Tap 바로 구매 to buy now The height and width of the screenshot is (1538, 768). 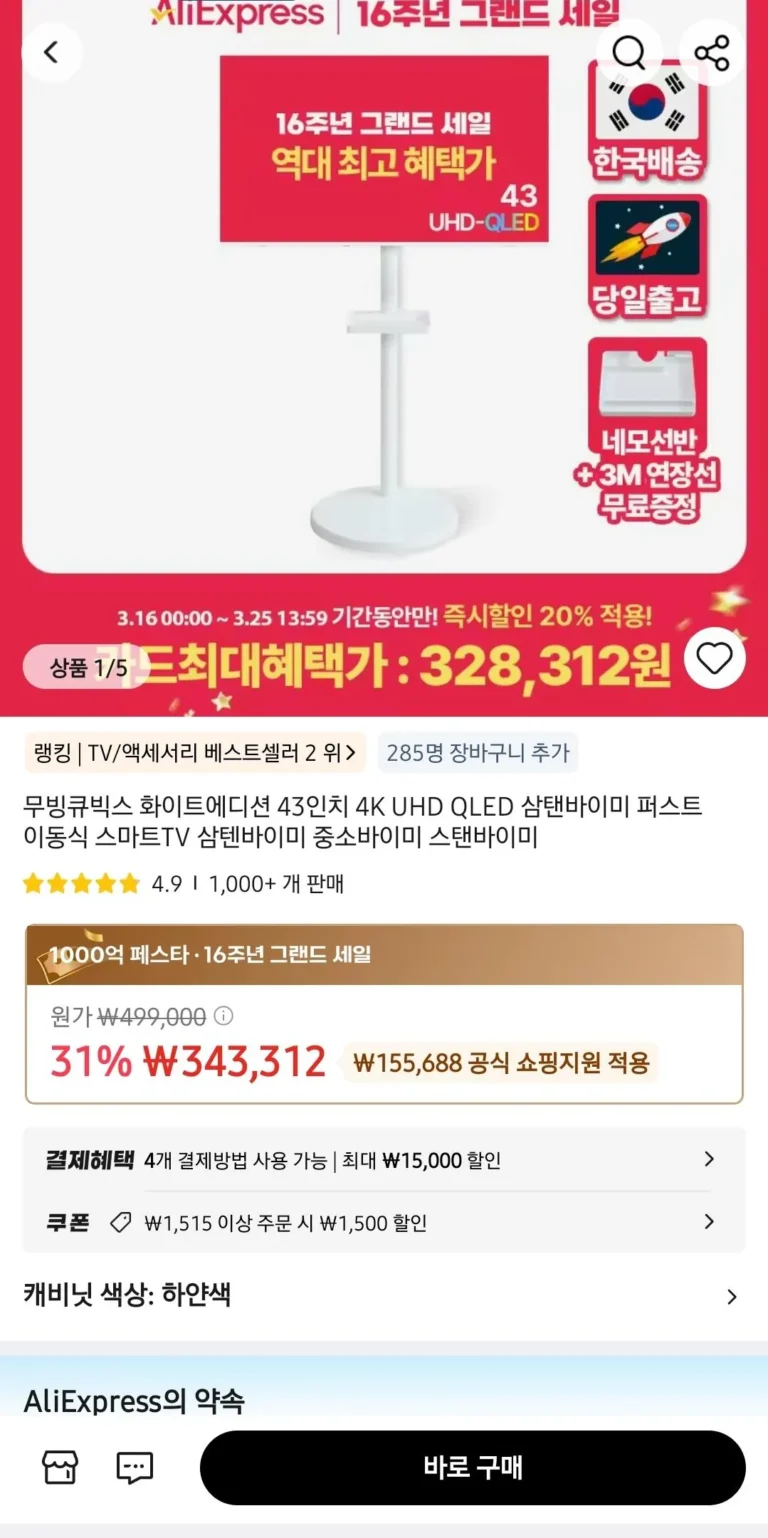point(472,1467)
